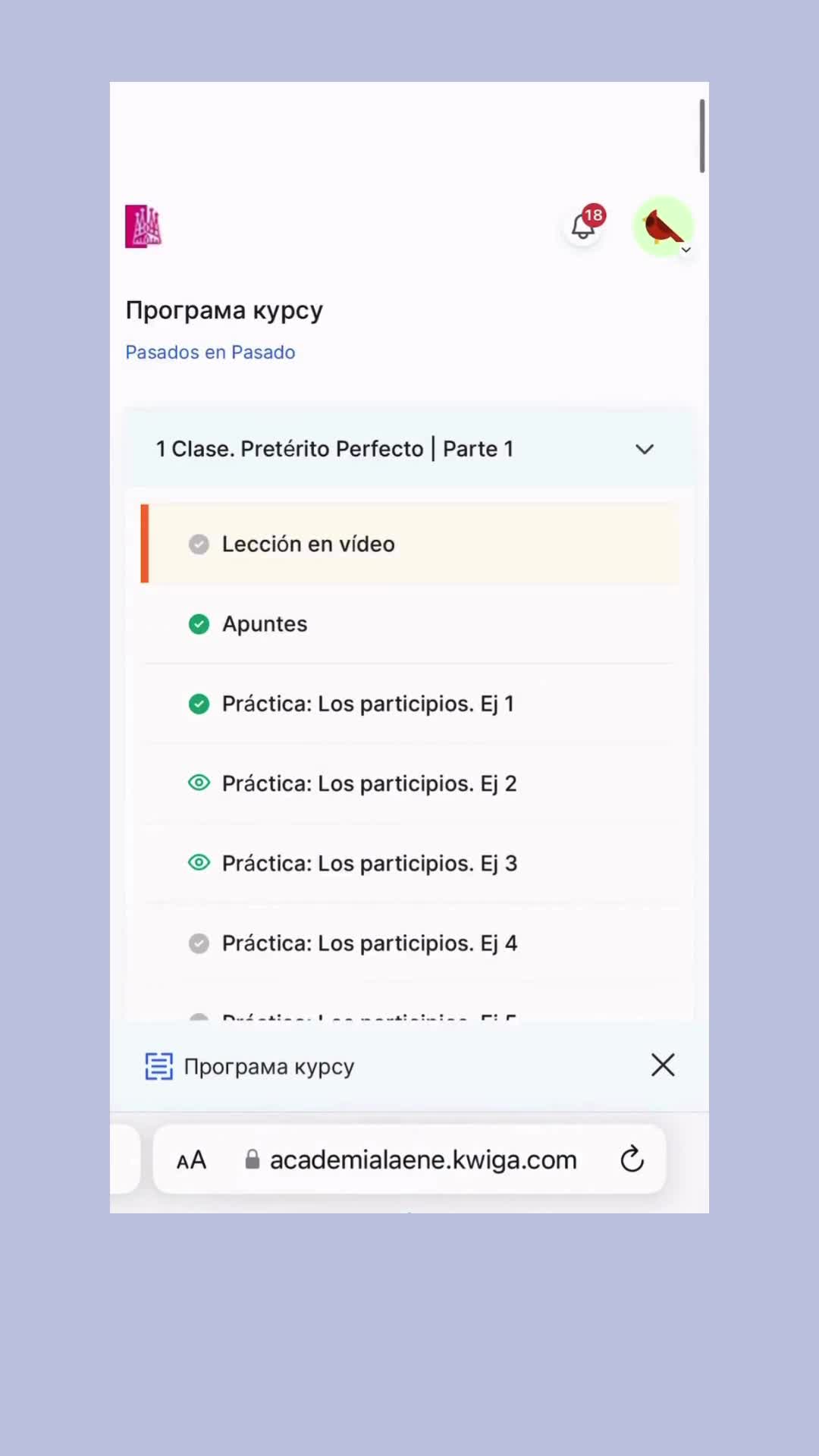Open the AA reader options in Safari
The height and width of the screenshot is (1456, 819).
coord(192,1159)
